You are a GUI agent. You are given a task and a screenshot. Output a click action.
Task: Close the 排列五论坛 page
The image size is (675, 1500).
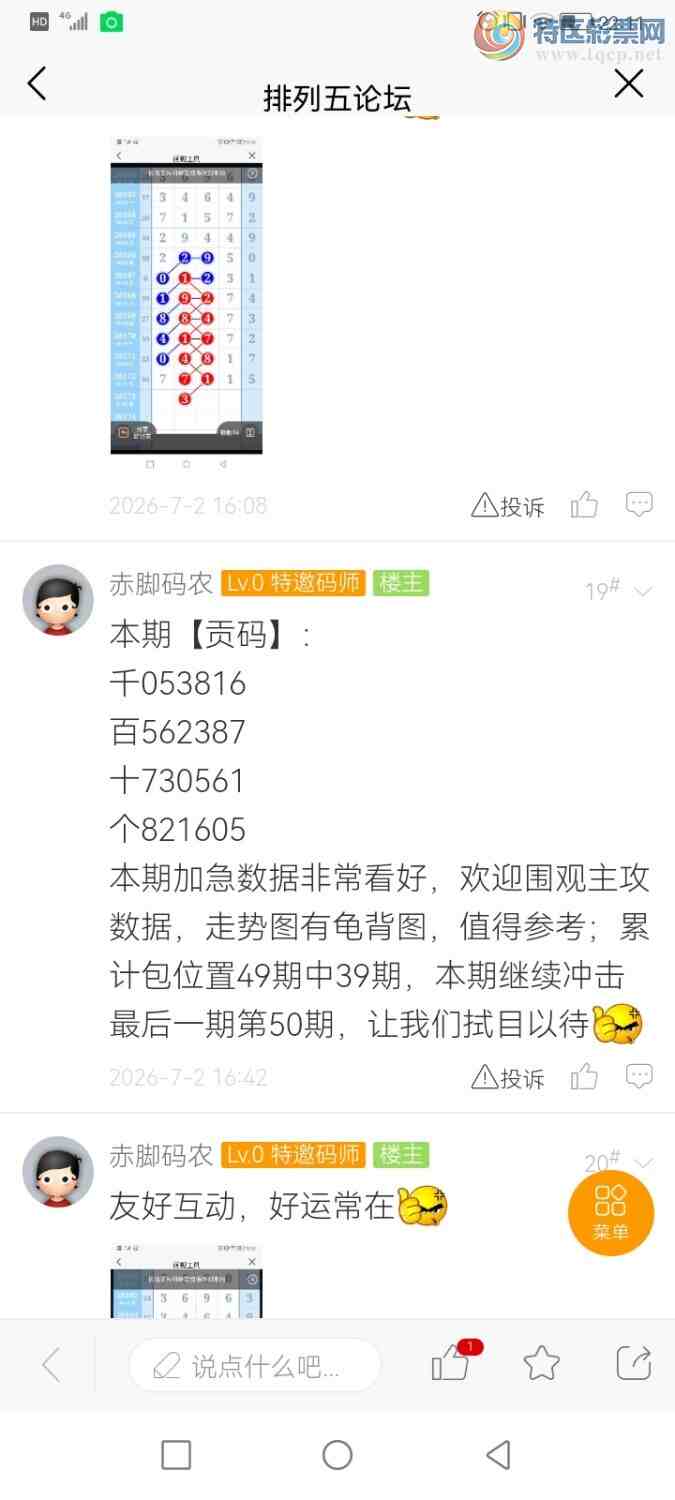(628, 84)
